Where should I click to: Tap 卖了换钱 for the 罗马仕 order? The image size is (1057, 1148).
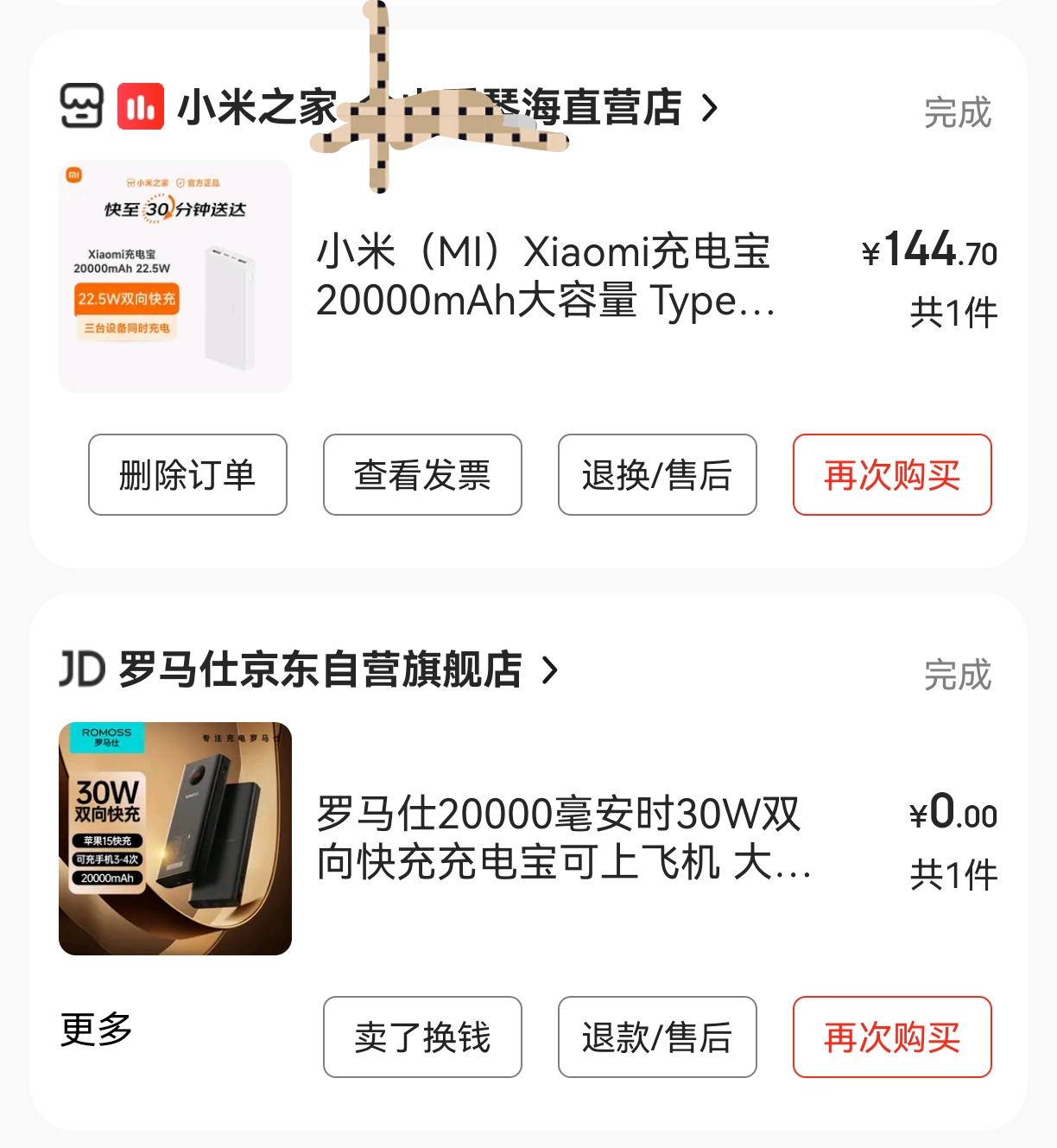coord(422,1037)
